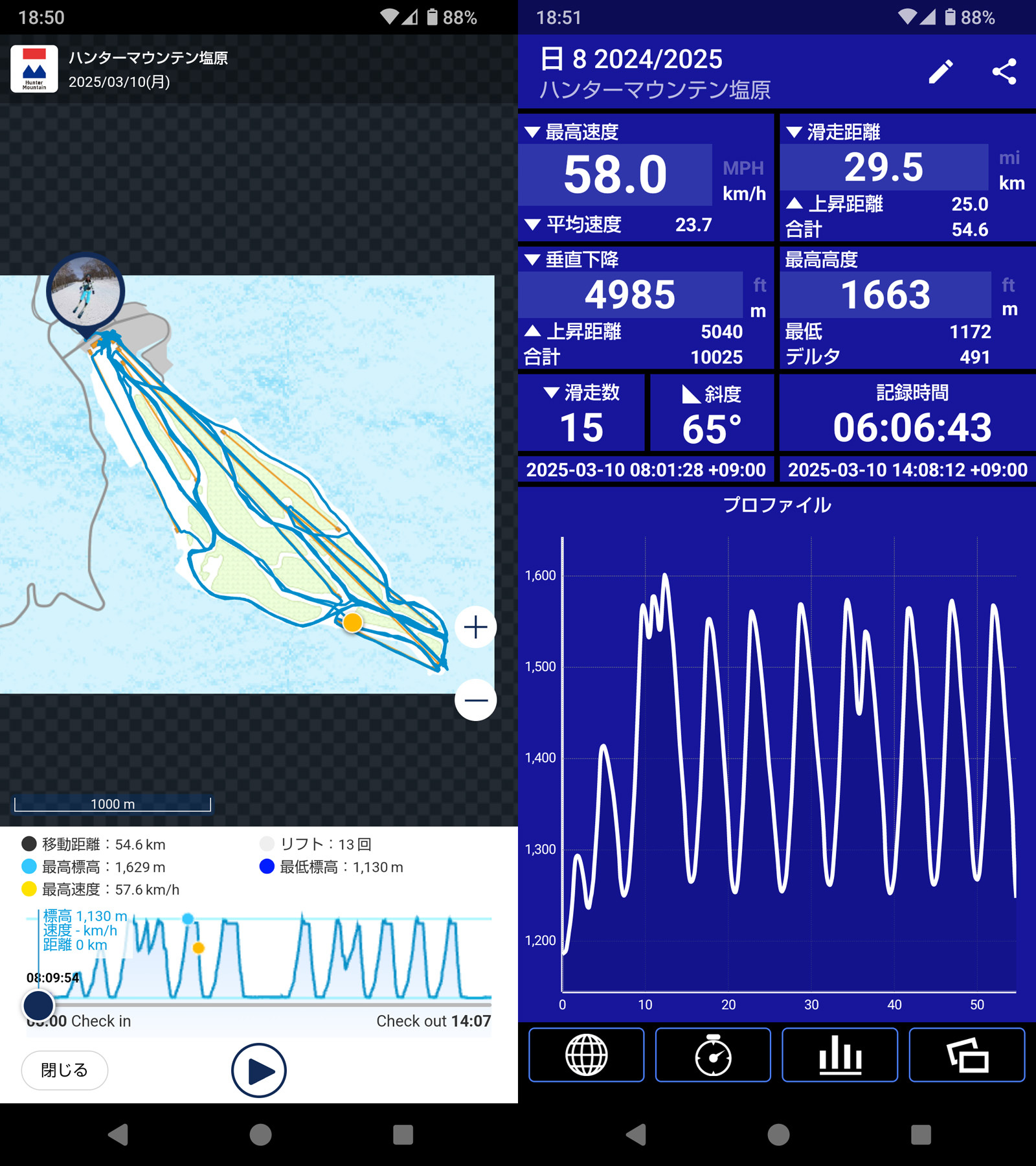The width and height of the screenshot is (1036, 1166).
Task: Open the bar chart statistics view
Action: click(x=840, y=1055)
